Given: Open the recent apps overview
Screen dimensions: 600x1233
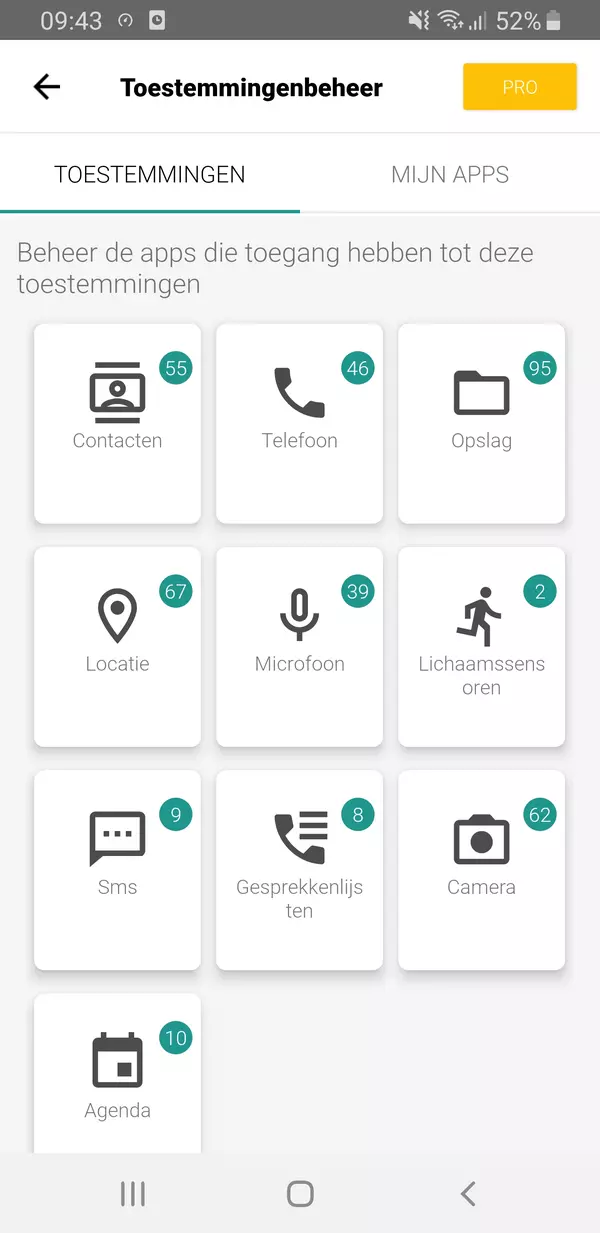Looking at the screenshot, I should click(132, 1193).
